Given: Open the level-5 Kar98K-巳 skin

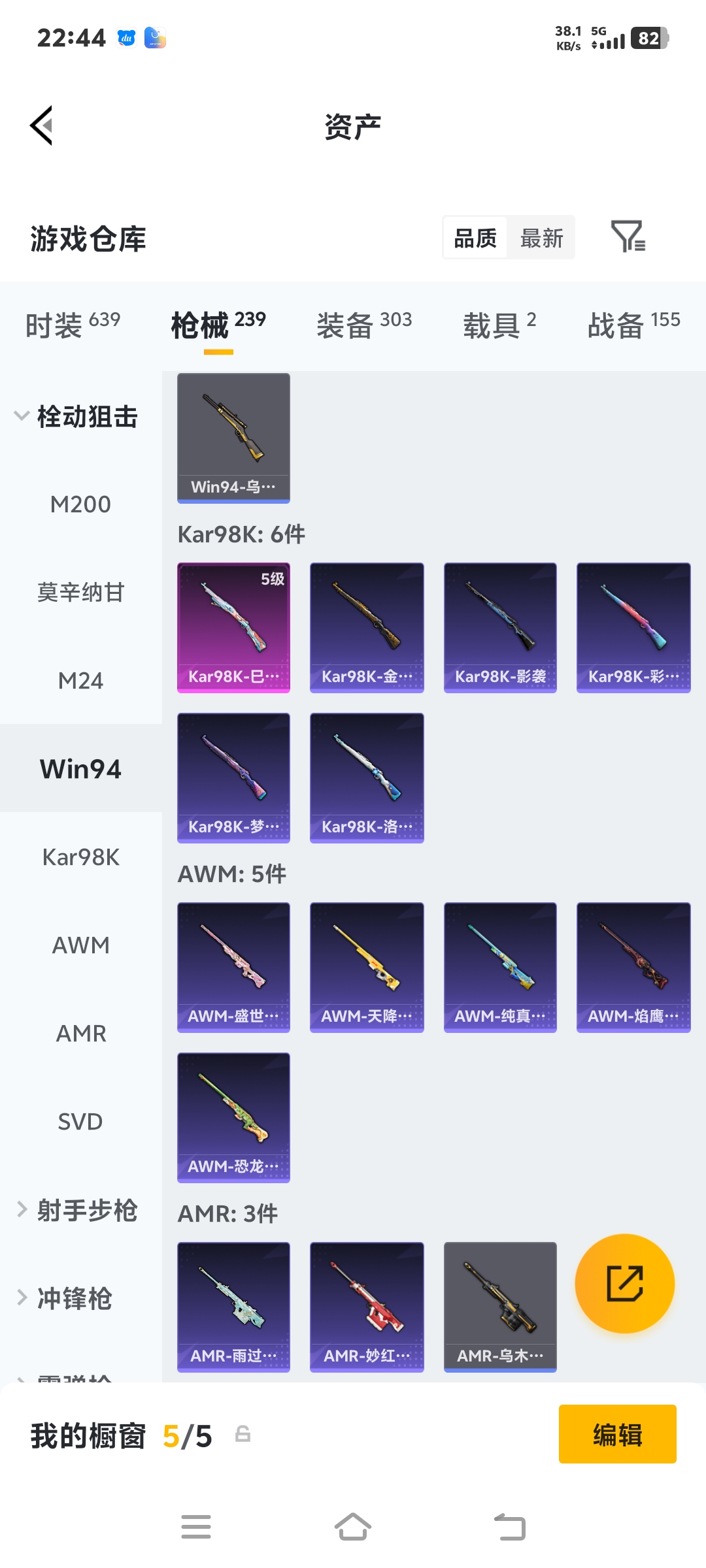Looking at the screenshot, I should click(233, 627).
